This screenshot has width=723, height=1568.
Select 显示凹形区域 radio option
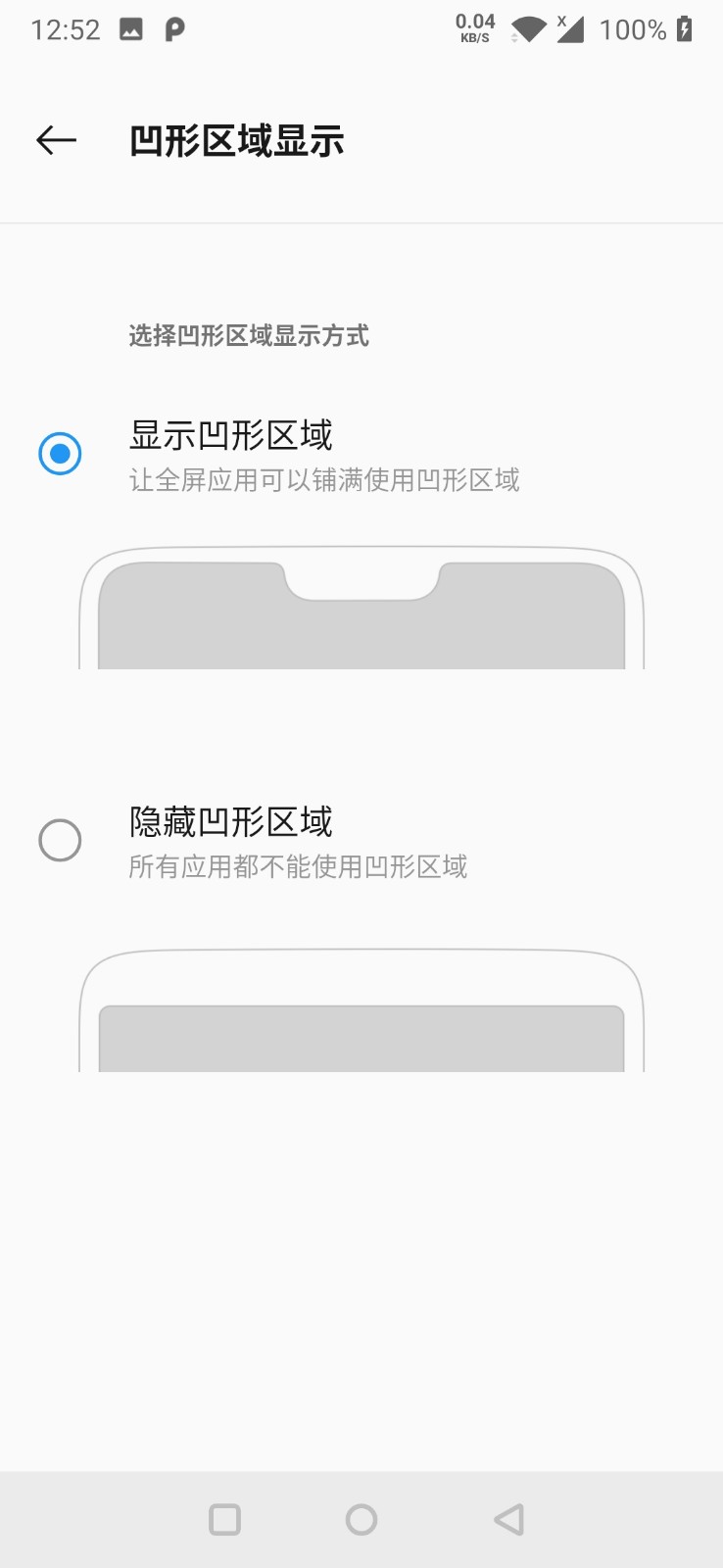pyautogui.click(x=60, y=454)
